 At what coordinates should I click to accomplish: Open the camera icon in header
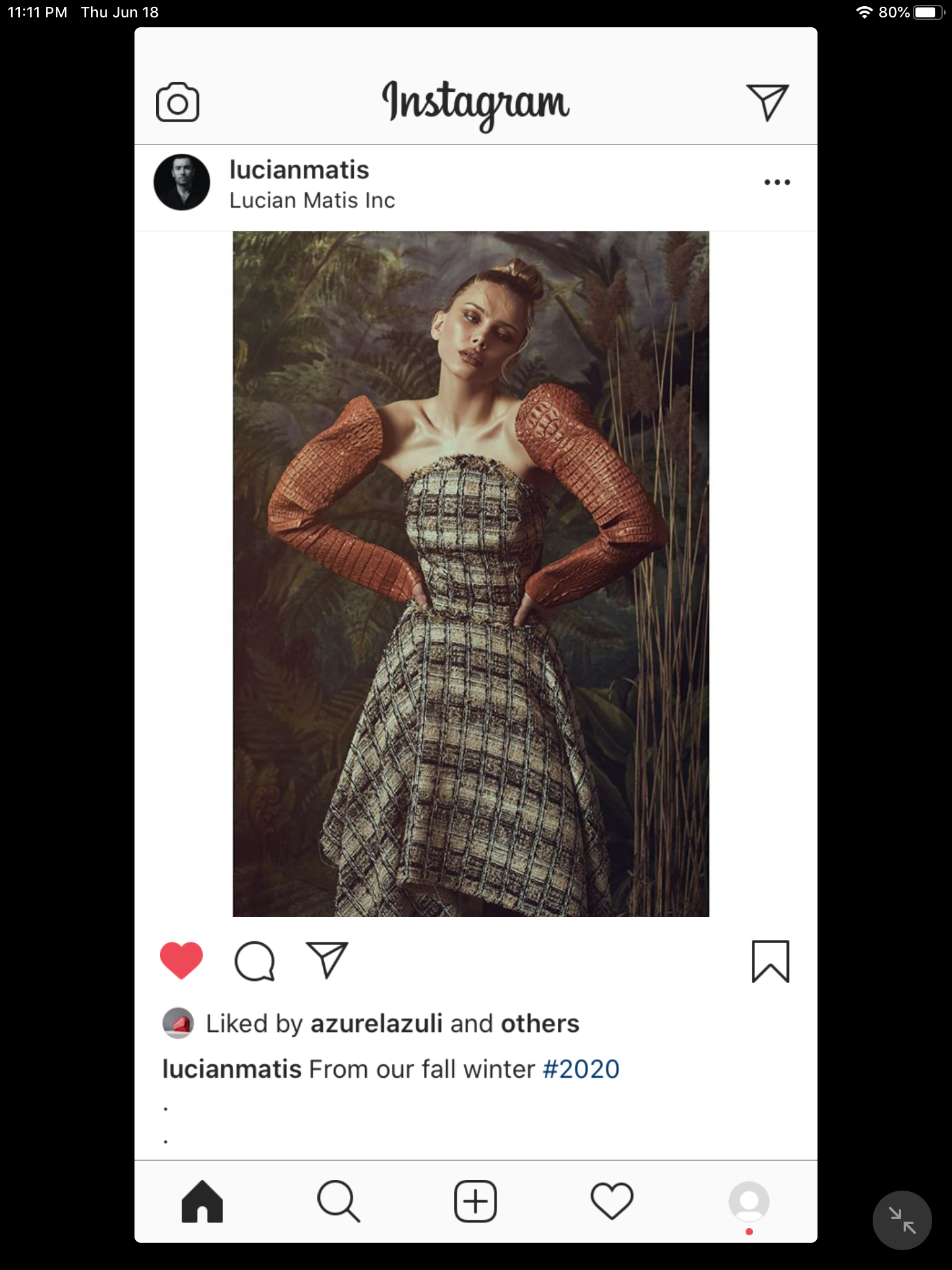[177, 102]
